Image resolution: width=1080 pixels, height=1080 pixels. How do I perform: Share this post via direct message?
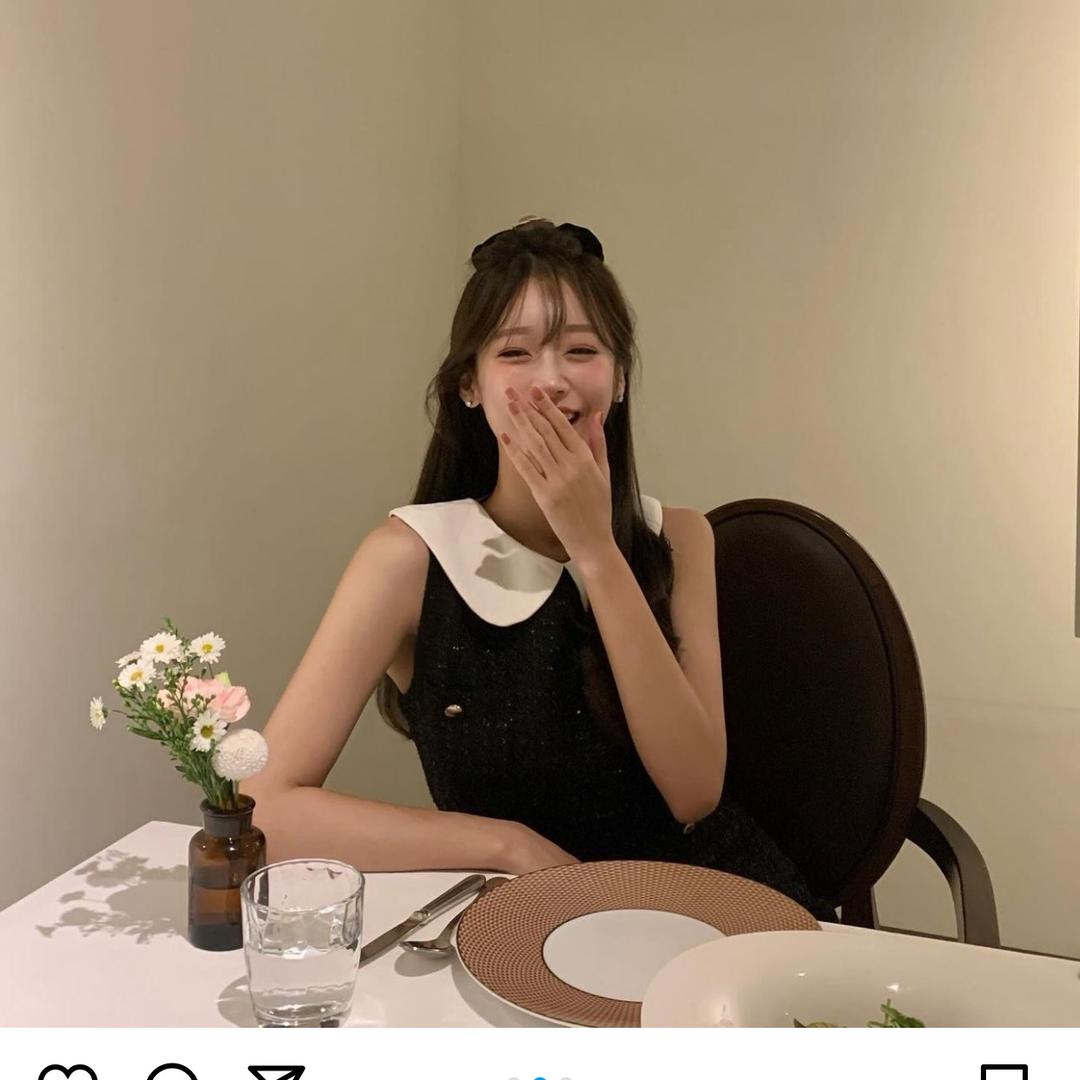[276, 1072]
